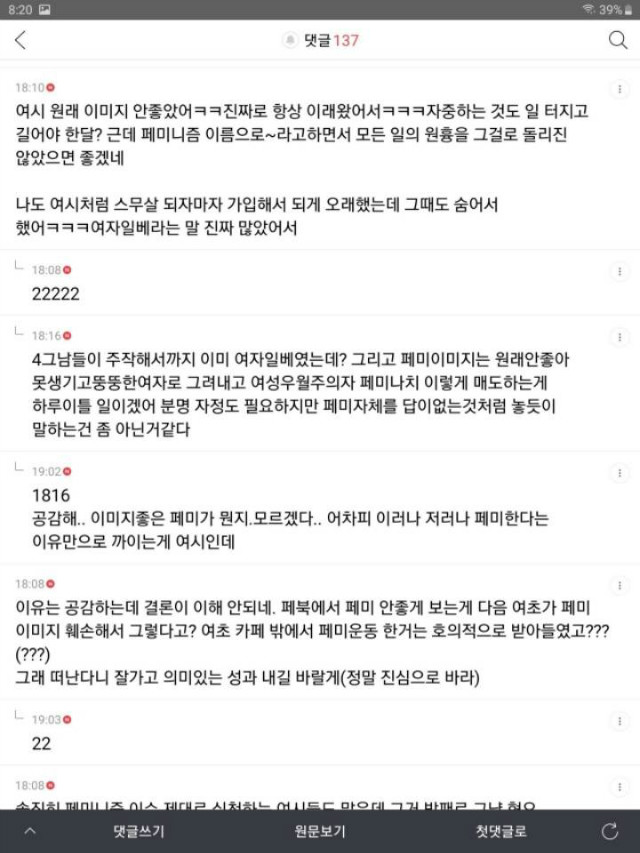Tap 원문보기 to view original post
Viewport: 640px width, 853px height.
click(x=320, y=831)
